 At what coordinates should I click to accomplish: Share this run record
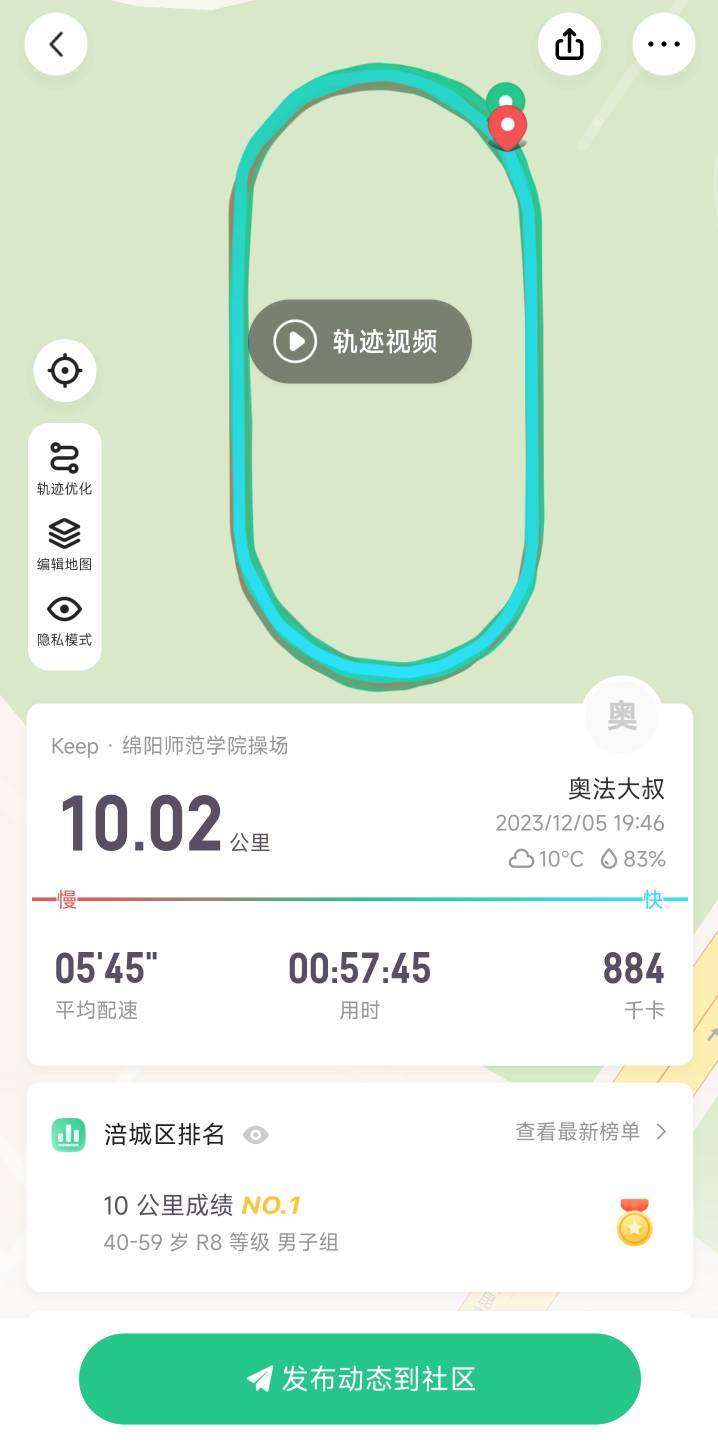pyautogui.click(x=569, y=44)
